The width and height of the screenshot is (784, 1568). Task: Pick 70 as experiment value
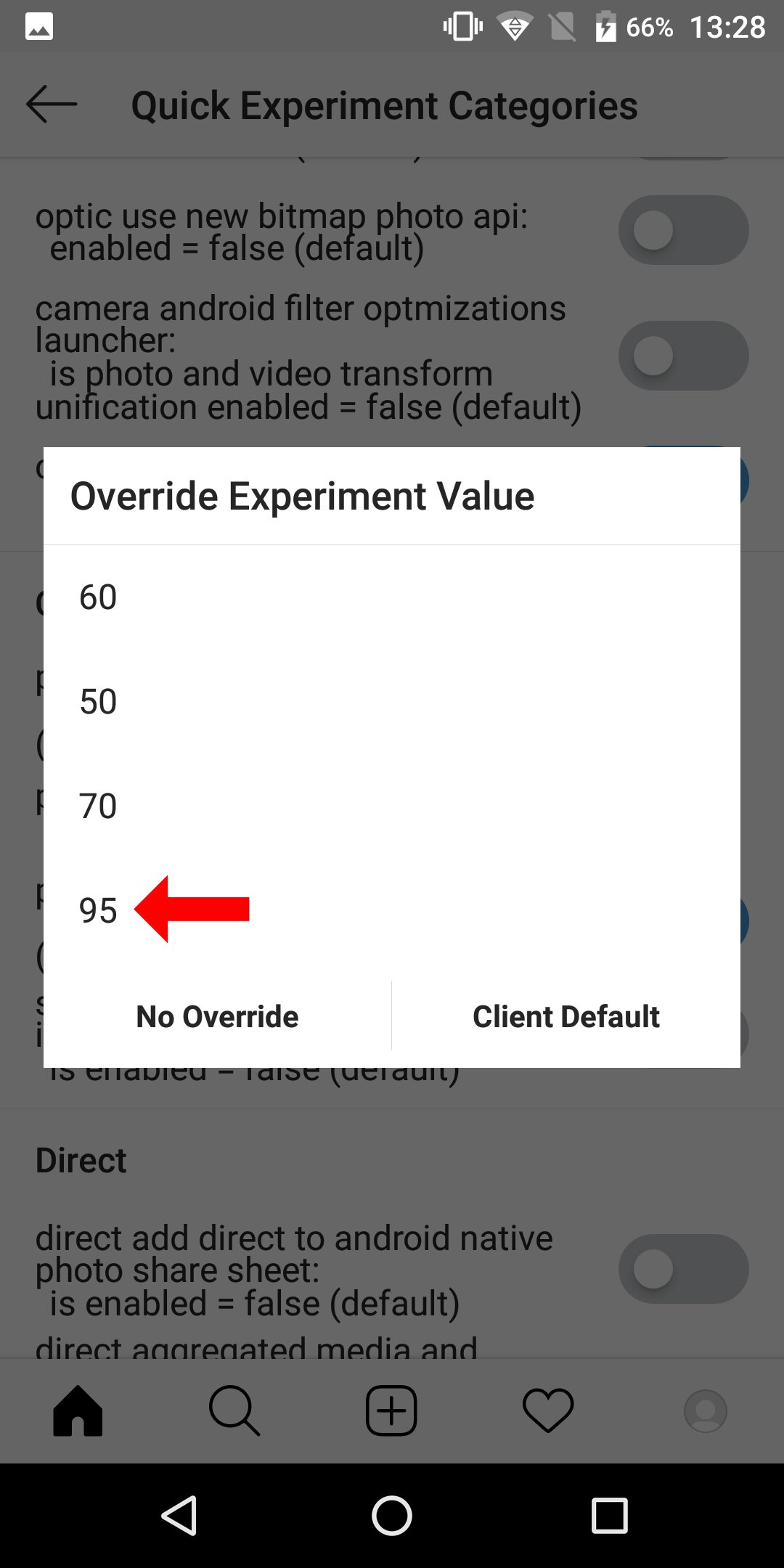click(x=392, y=807)
